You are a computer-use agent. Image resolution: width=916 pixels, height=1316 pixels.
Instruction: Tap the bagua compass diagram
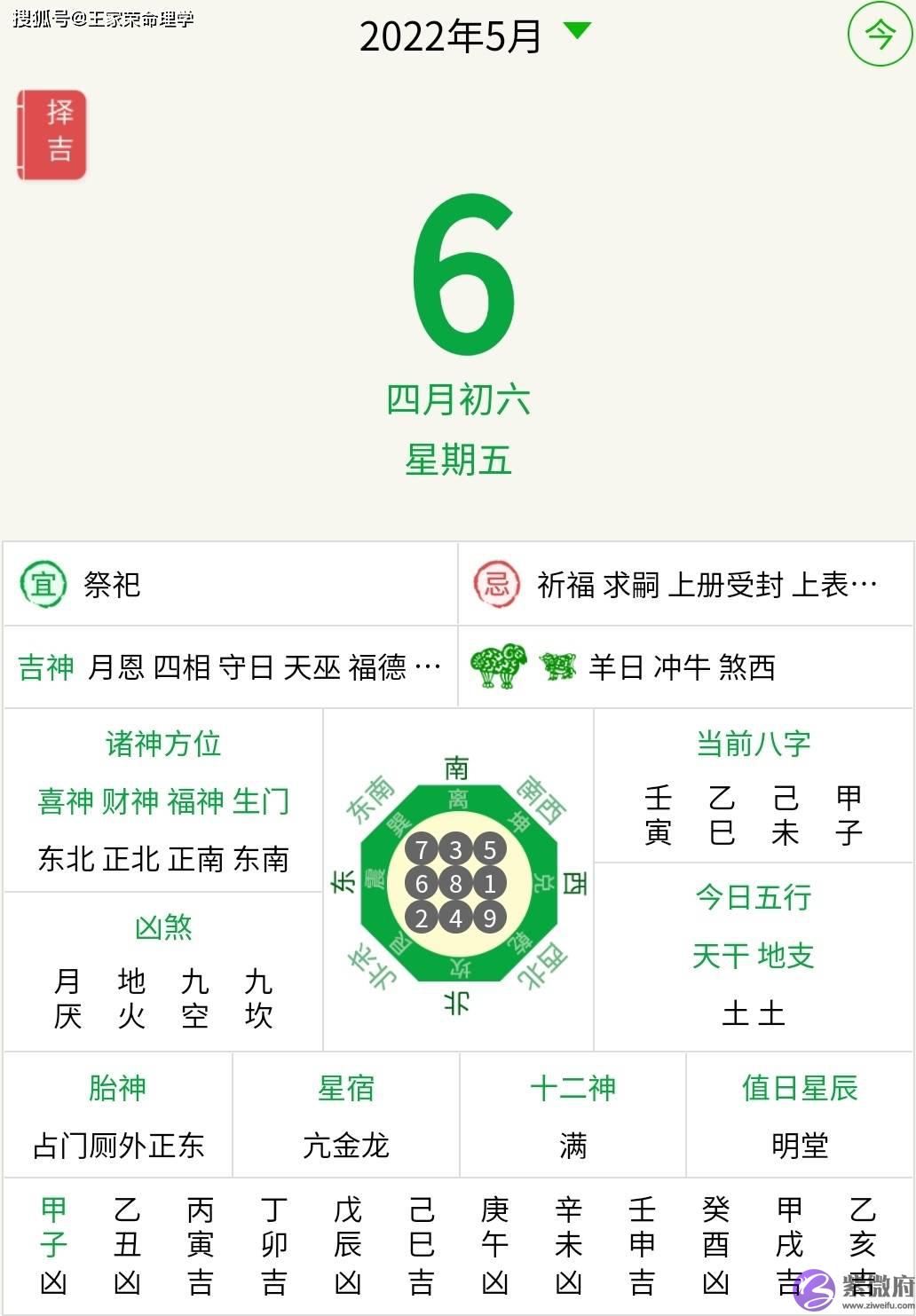click(x=457, y=883)
